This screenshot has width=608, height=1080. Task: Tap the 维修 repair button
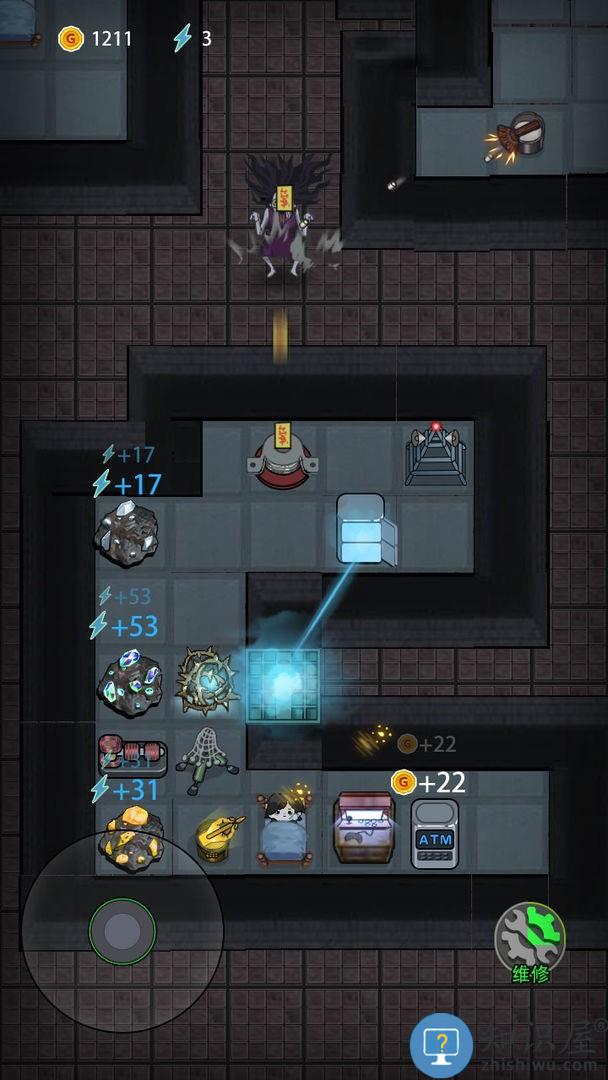click(x=530, y=942)
